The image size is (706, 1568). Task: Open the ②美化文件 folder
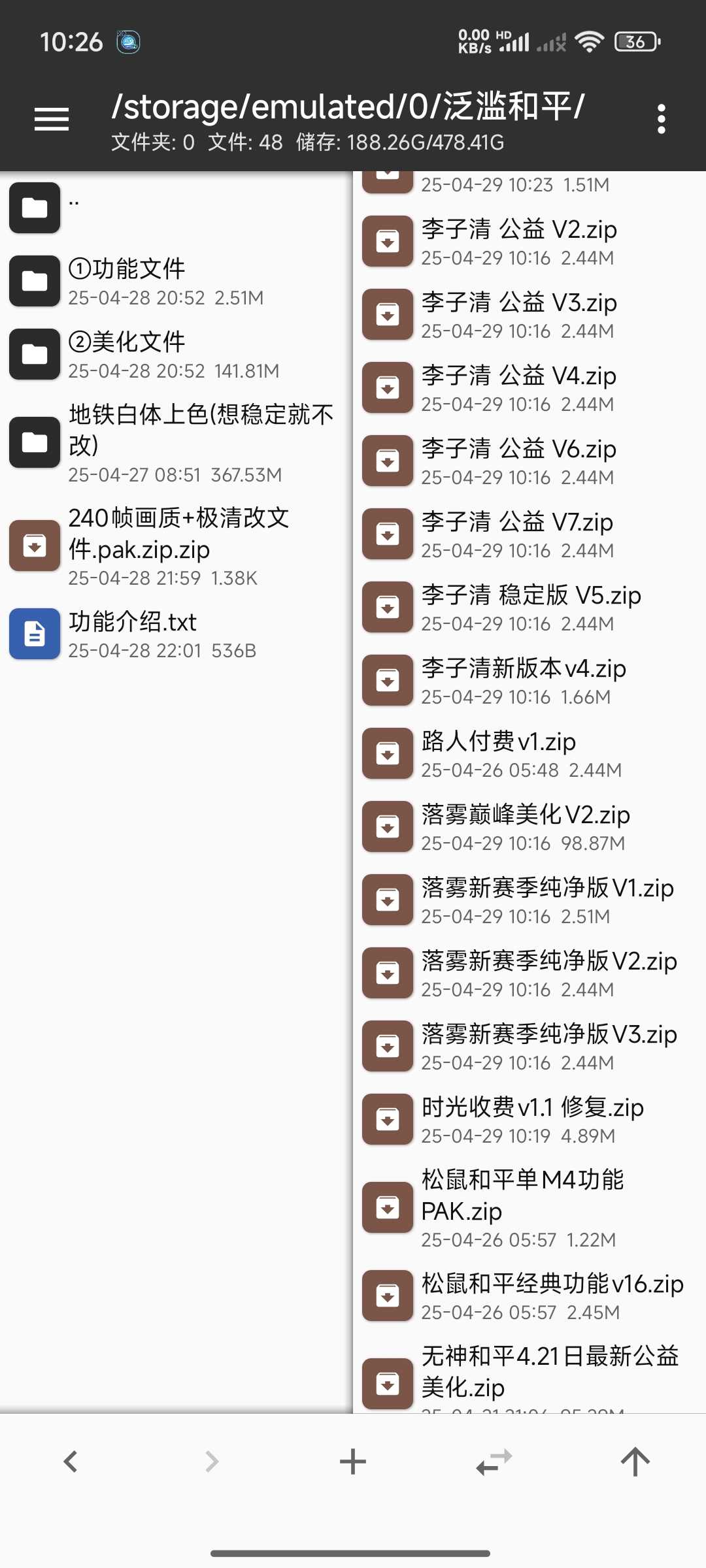176,355
